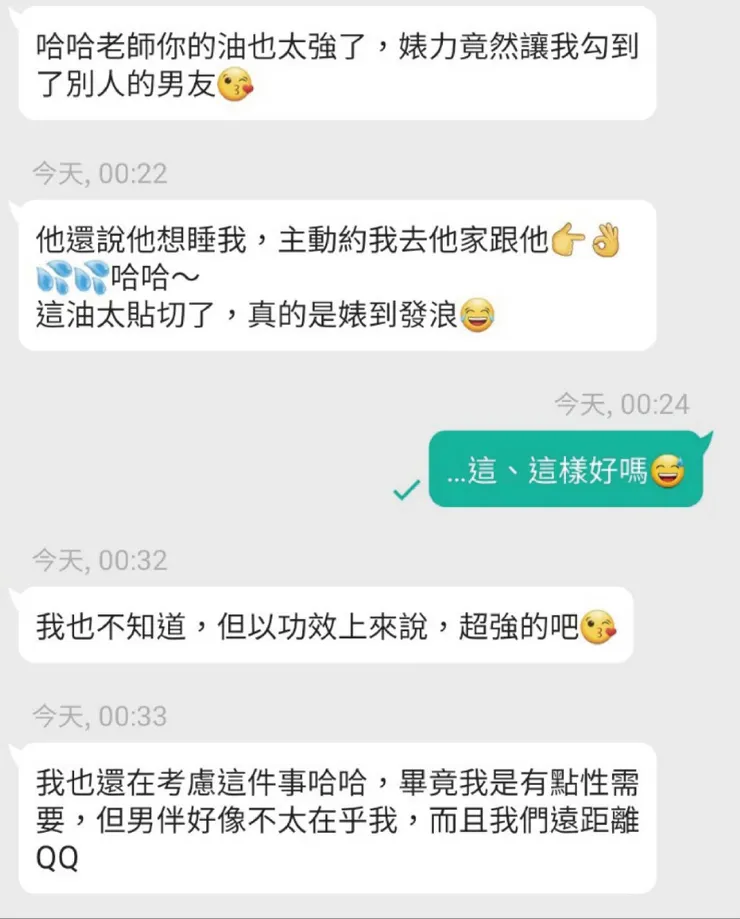Click the laughing emoji after 媄到發浪
This screenshot has width=740, height=919.
[481, 315]
